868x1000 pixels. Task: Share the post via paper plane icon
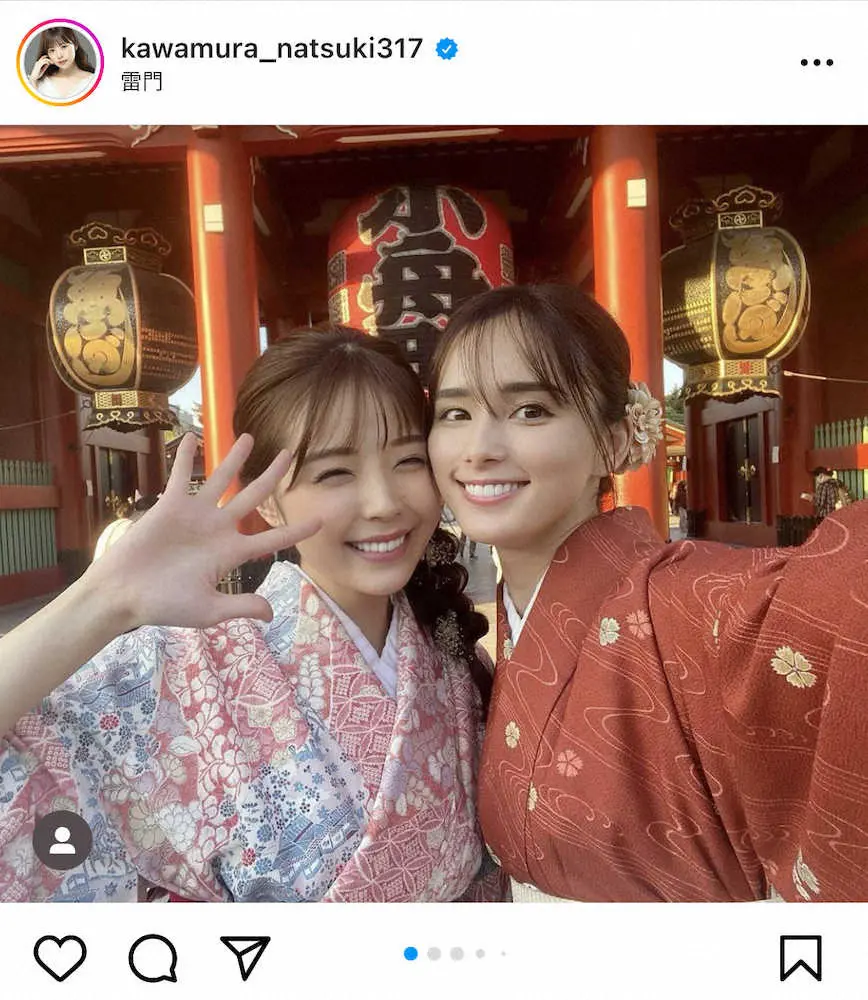pyautogui.click(x=245, y=957)
